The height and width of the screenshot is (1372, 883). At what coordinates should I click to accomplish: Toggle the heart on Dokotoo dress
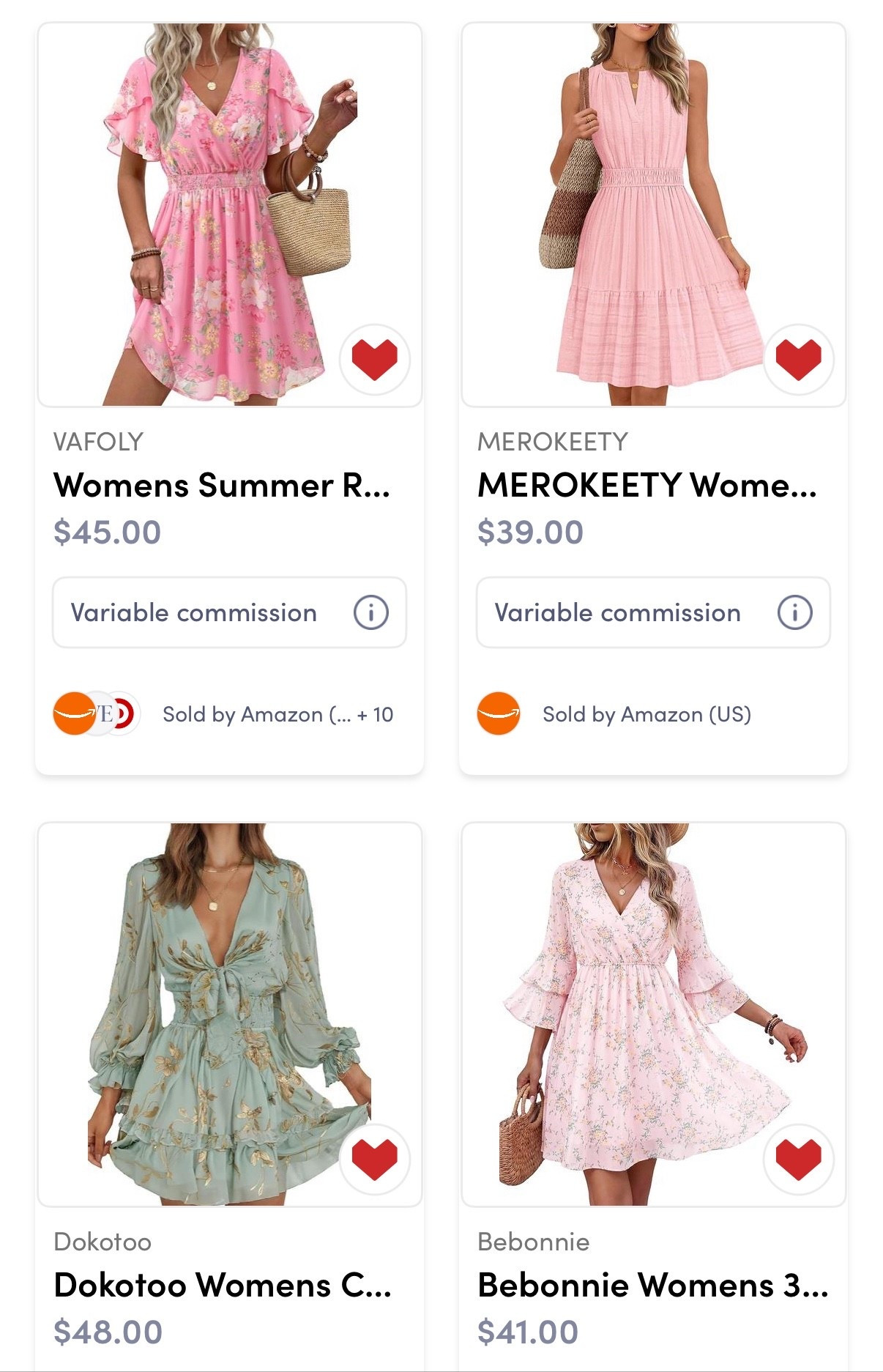pos(374,1160)
